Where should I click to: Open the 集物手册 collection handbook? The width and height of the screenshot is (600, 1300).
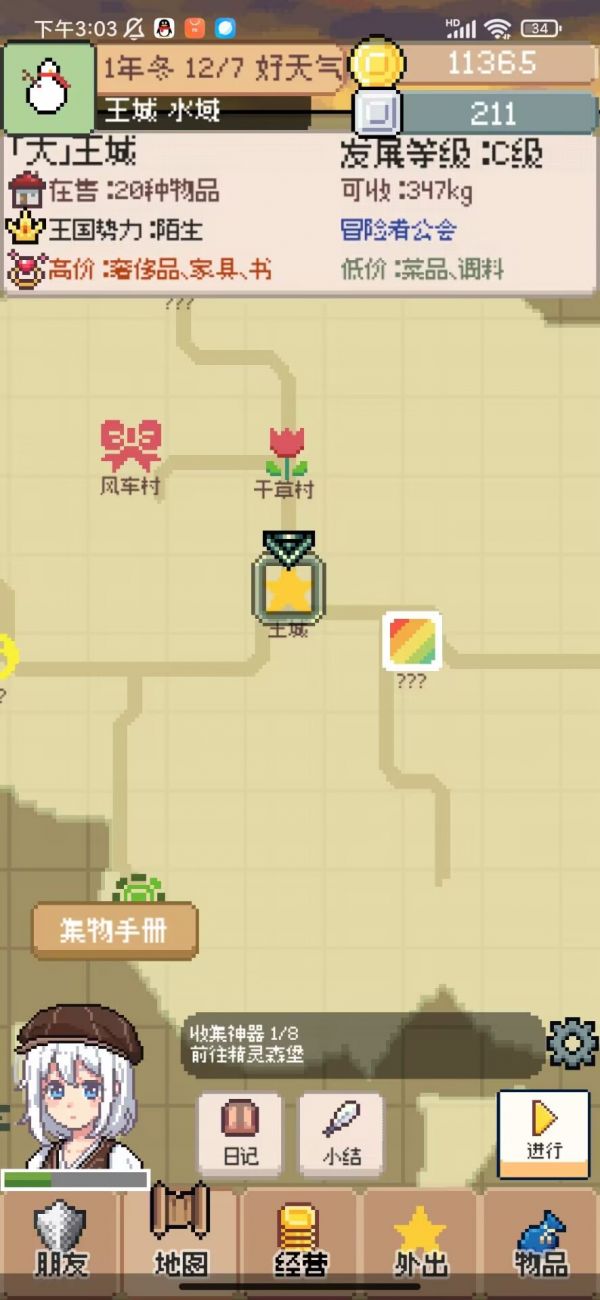click(x=114, y=932)
